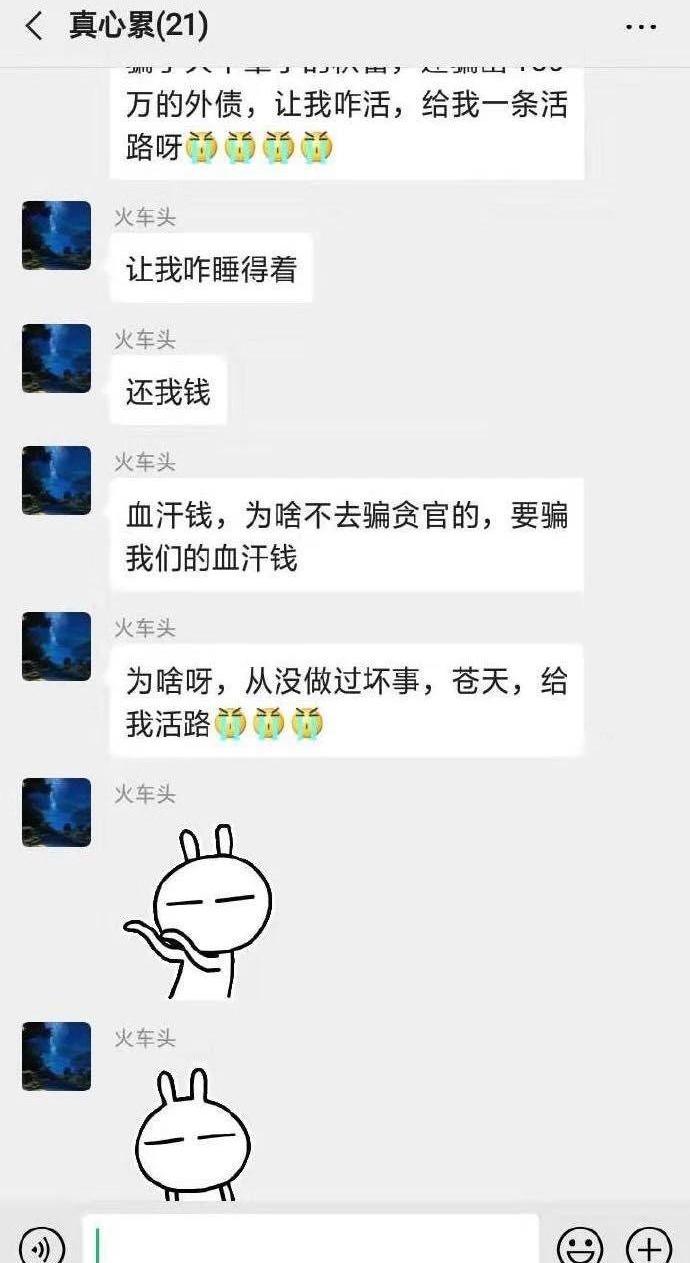Image resolution: width=690 pixels, height=1263 pixels.
Task: Focus the message text field
Action: click(310, 1244)
